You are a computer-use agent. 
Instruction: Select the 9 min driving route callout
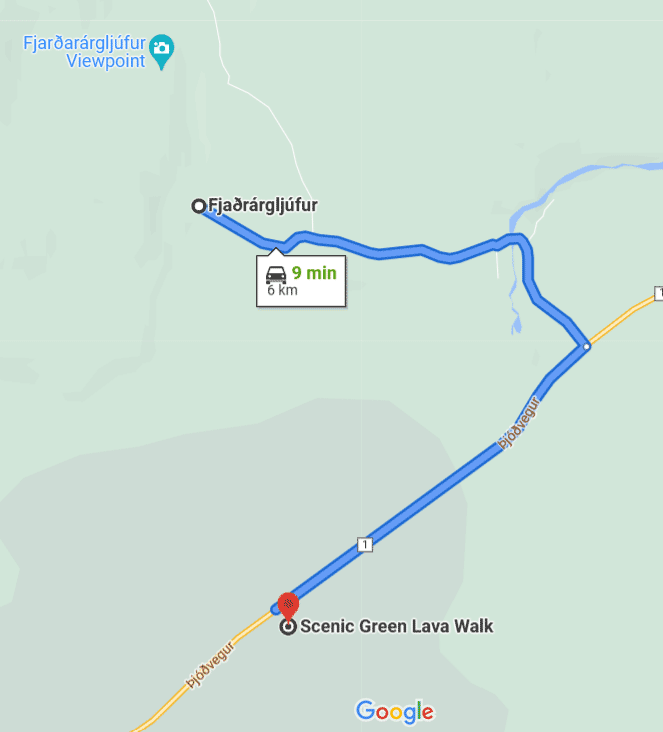coord(300,280)
